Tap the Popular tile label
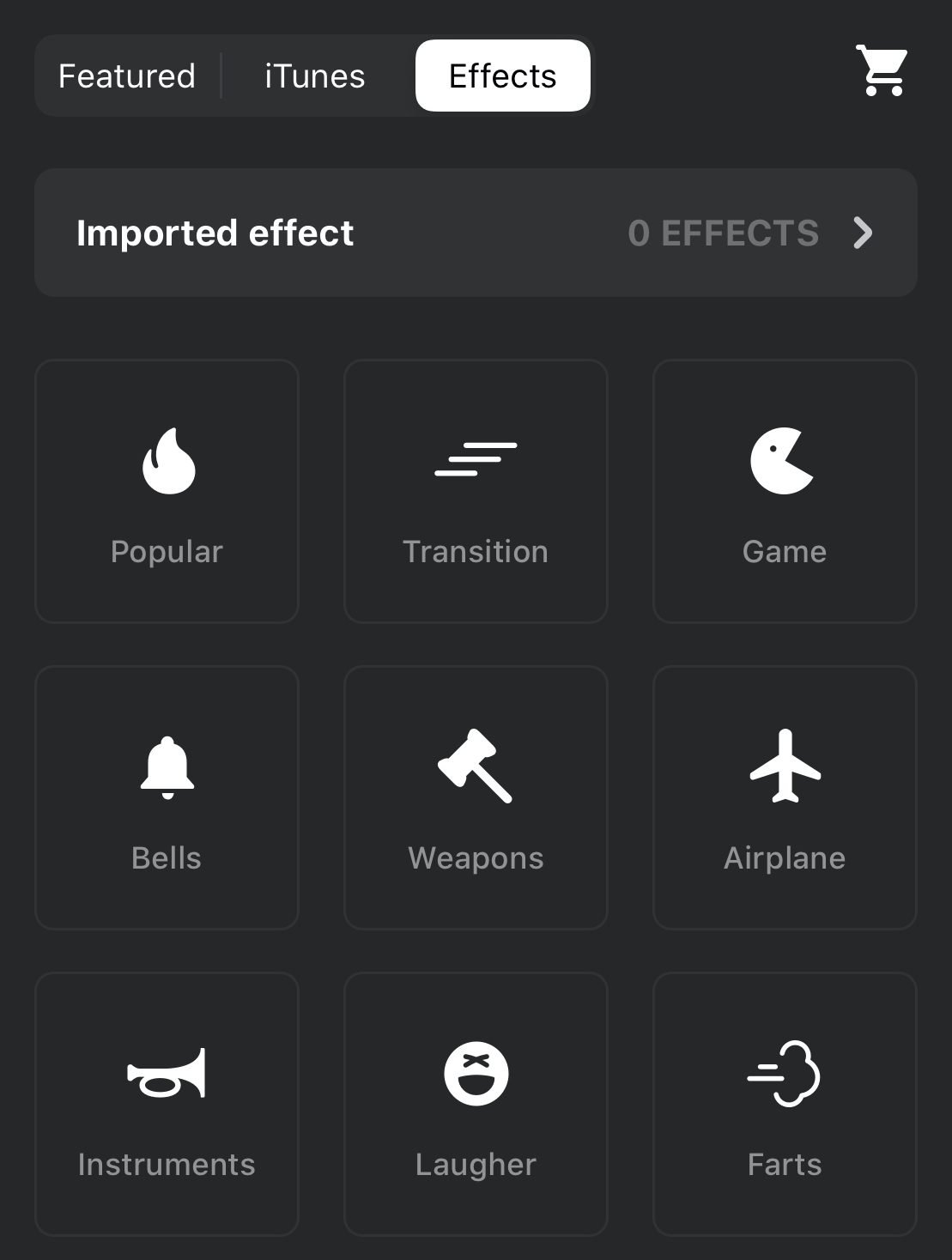Image resolution: width=952 pixels, height=1260 pixels. pos(167,552)
